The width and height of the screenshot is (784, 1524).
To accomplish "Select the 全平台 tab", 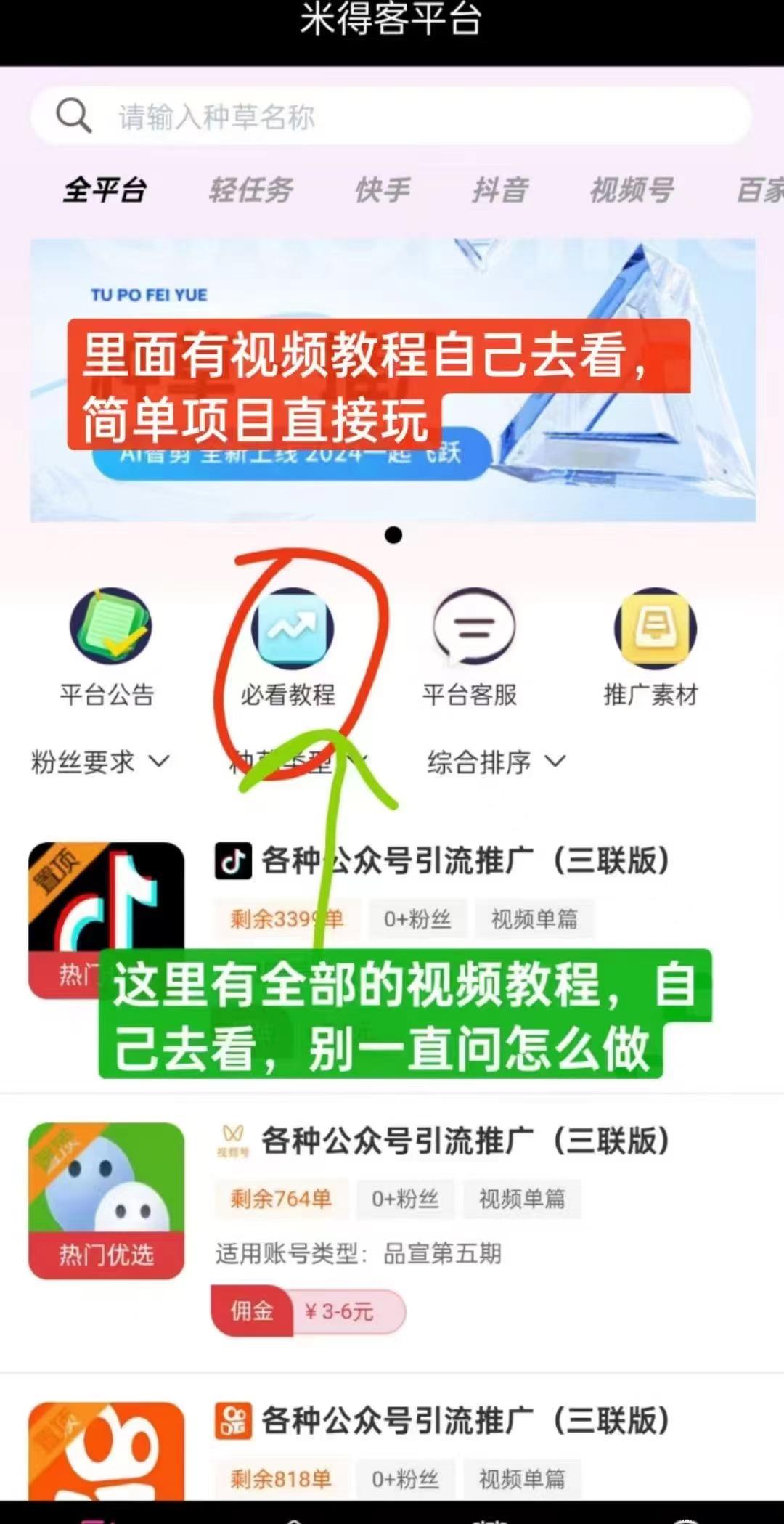I will point(105,190).
